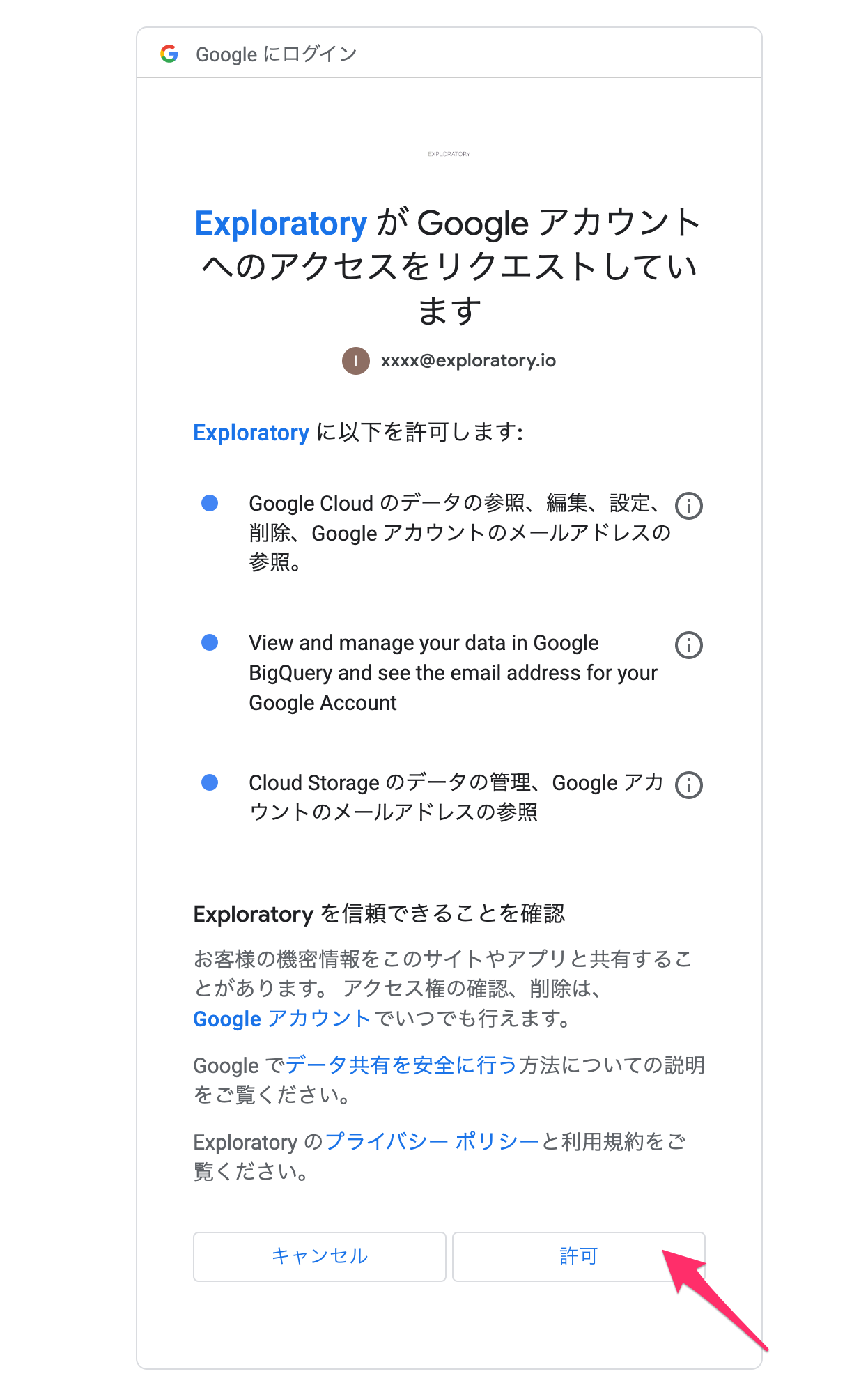Tap Exploratory link beside に以下を許可します
Image resolution: width=868 pixels, height=1399 pixels.
click(251, 433)
